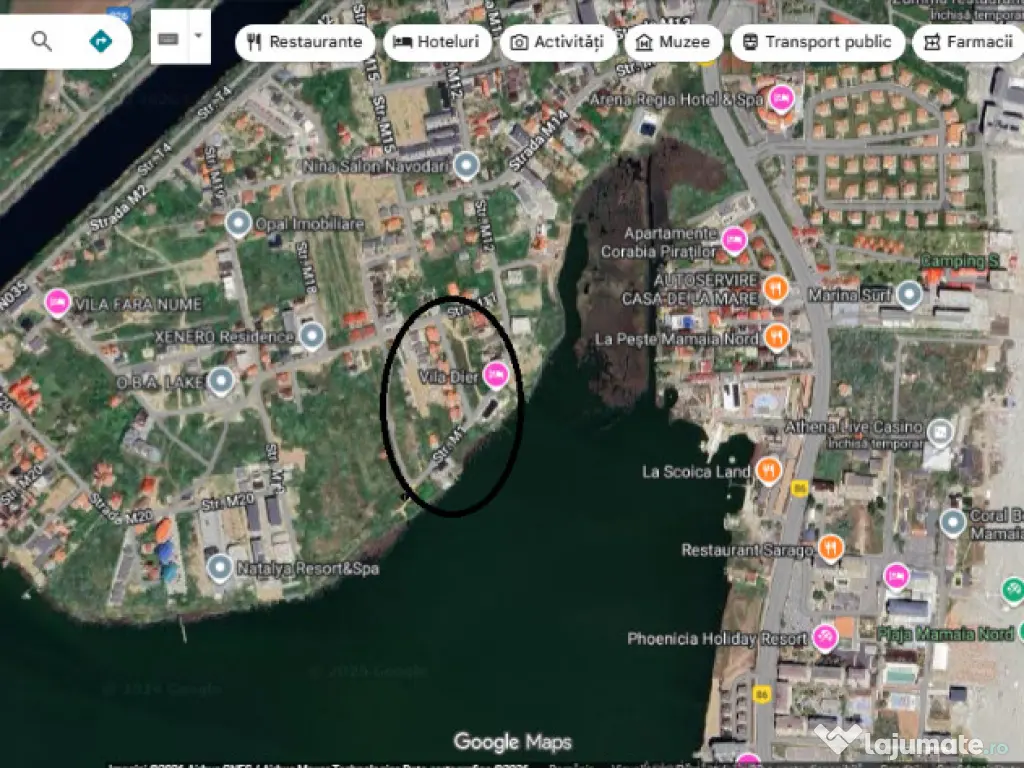Select the Farmacii chip
1024x768 pixels.
[968, 42]
